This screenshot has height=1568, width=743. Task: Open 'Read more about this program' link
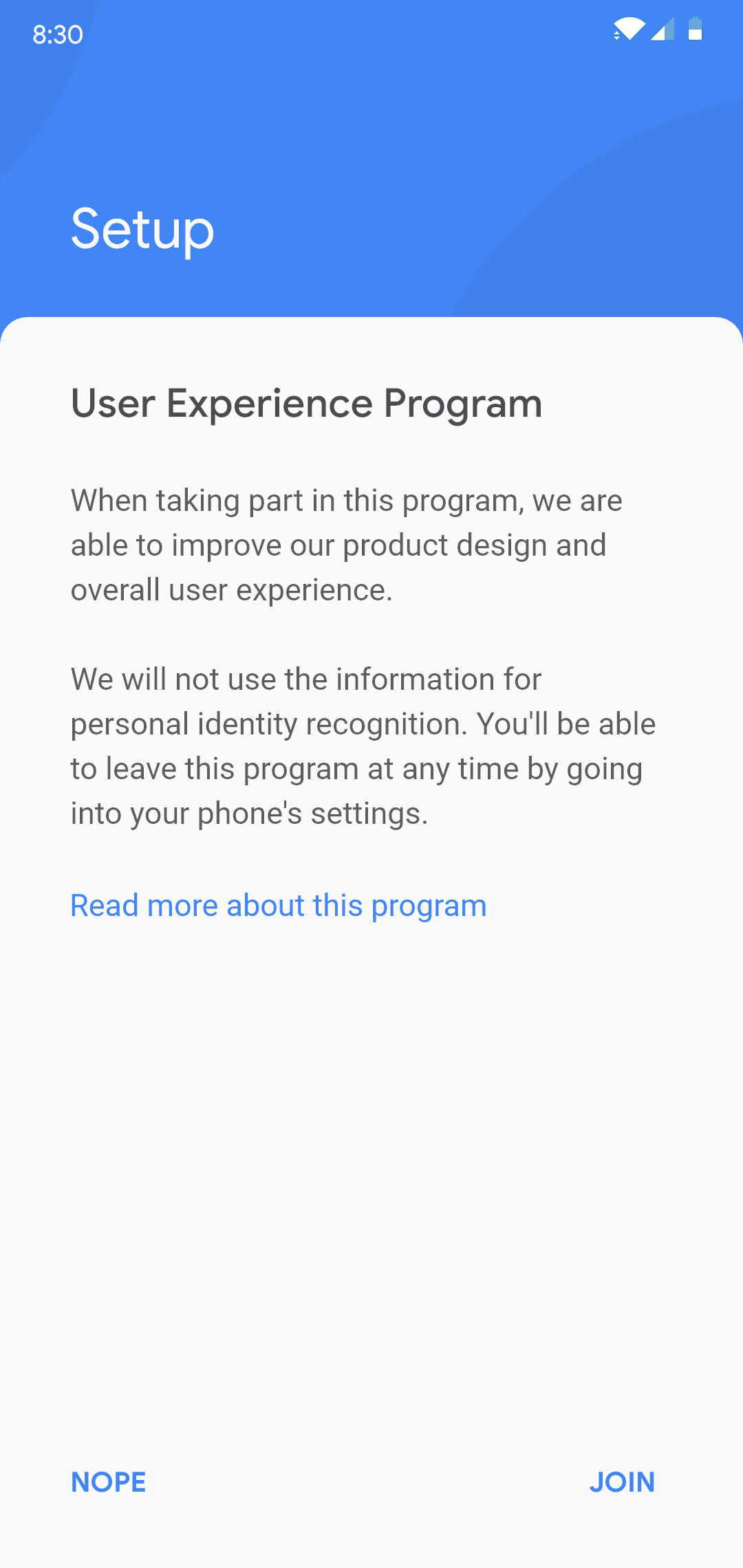(x=279, y=905)
